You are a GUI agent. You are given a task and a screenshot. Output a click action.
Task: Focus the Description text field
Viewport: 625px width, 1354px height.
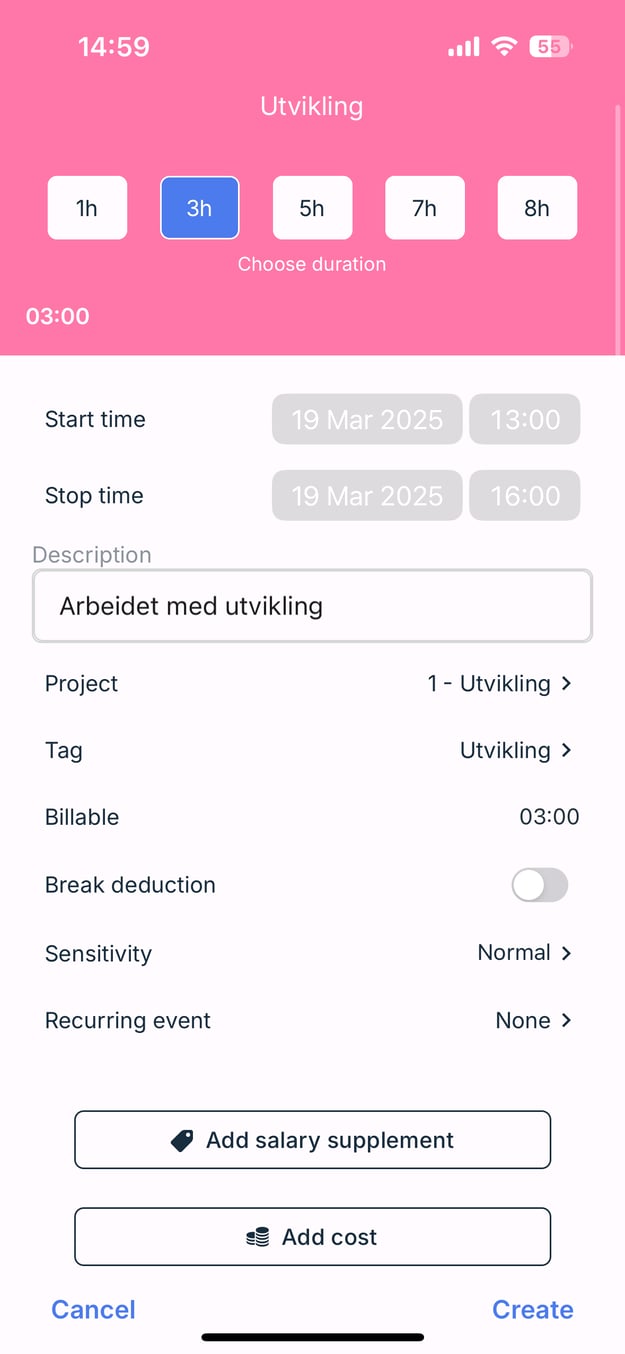tap(312, 606)
